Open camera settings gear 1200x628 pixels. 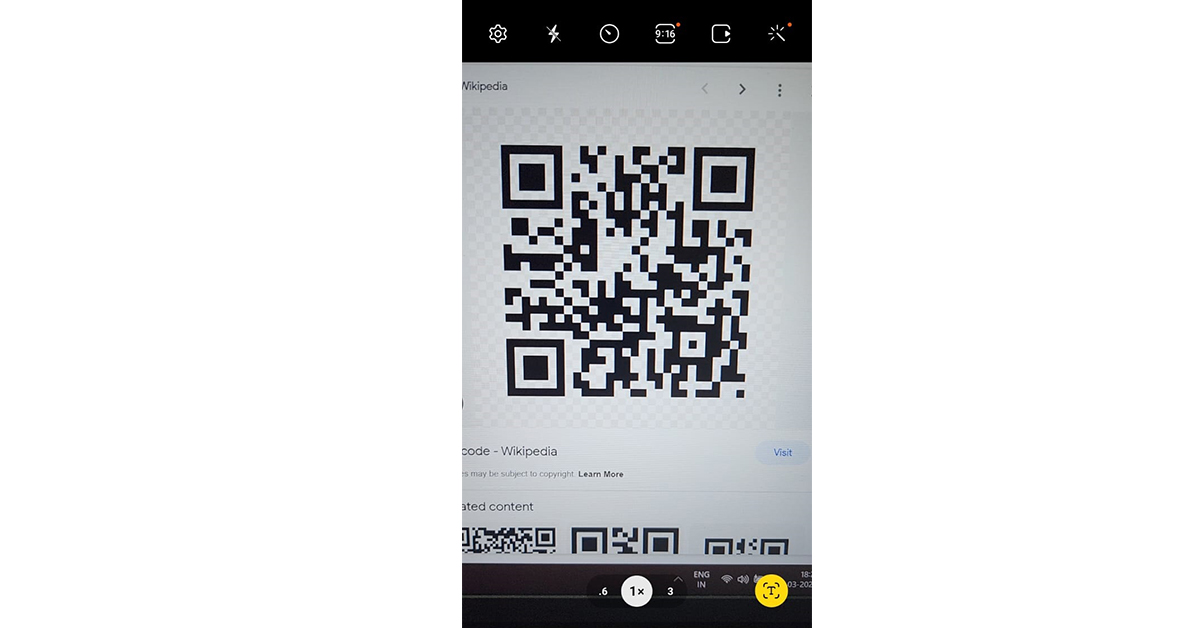click(x=498, y=34)
